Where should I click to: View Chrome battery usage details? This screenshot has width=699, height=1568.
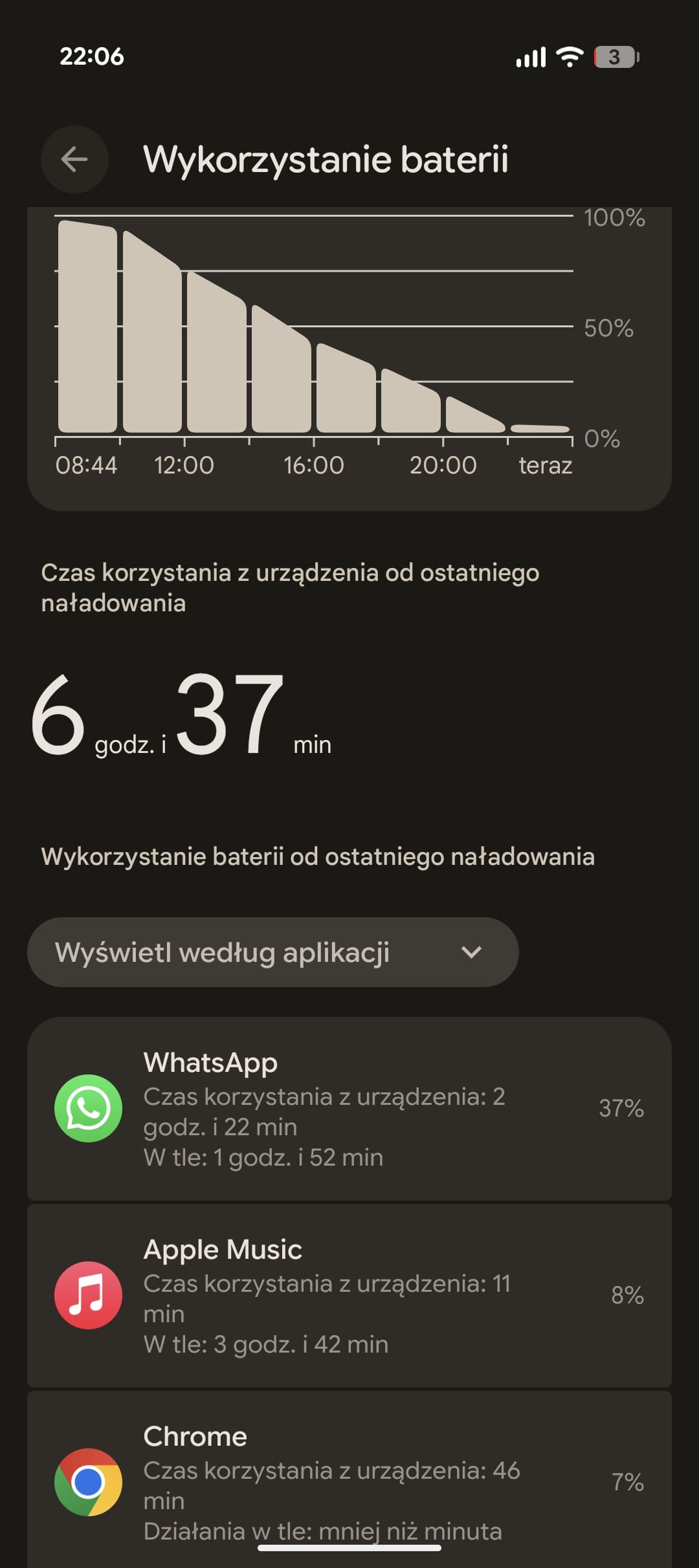point(349,1481)
